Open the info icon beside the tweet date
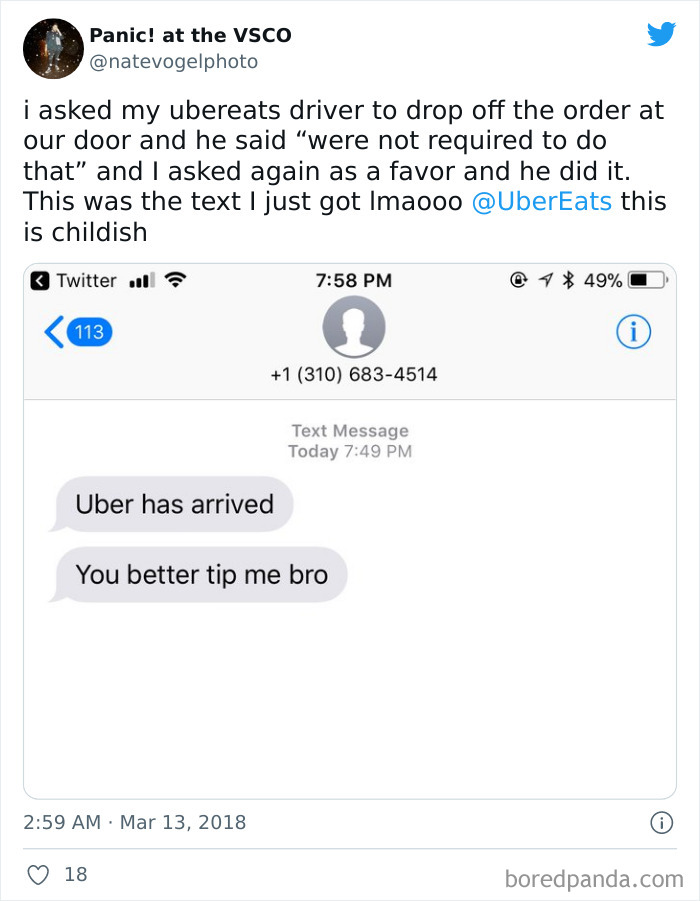This screenshot has height=901, width=700. (x=661, y=822)
